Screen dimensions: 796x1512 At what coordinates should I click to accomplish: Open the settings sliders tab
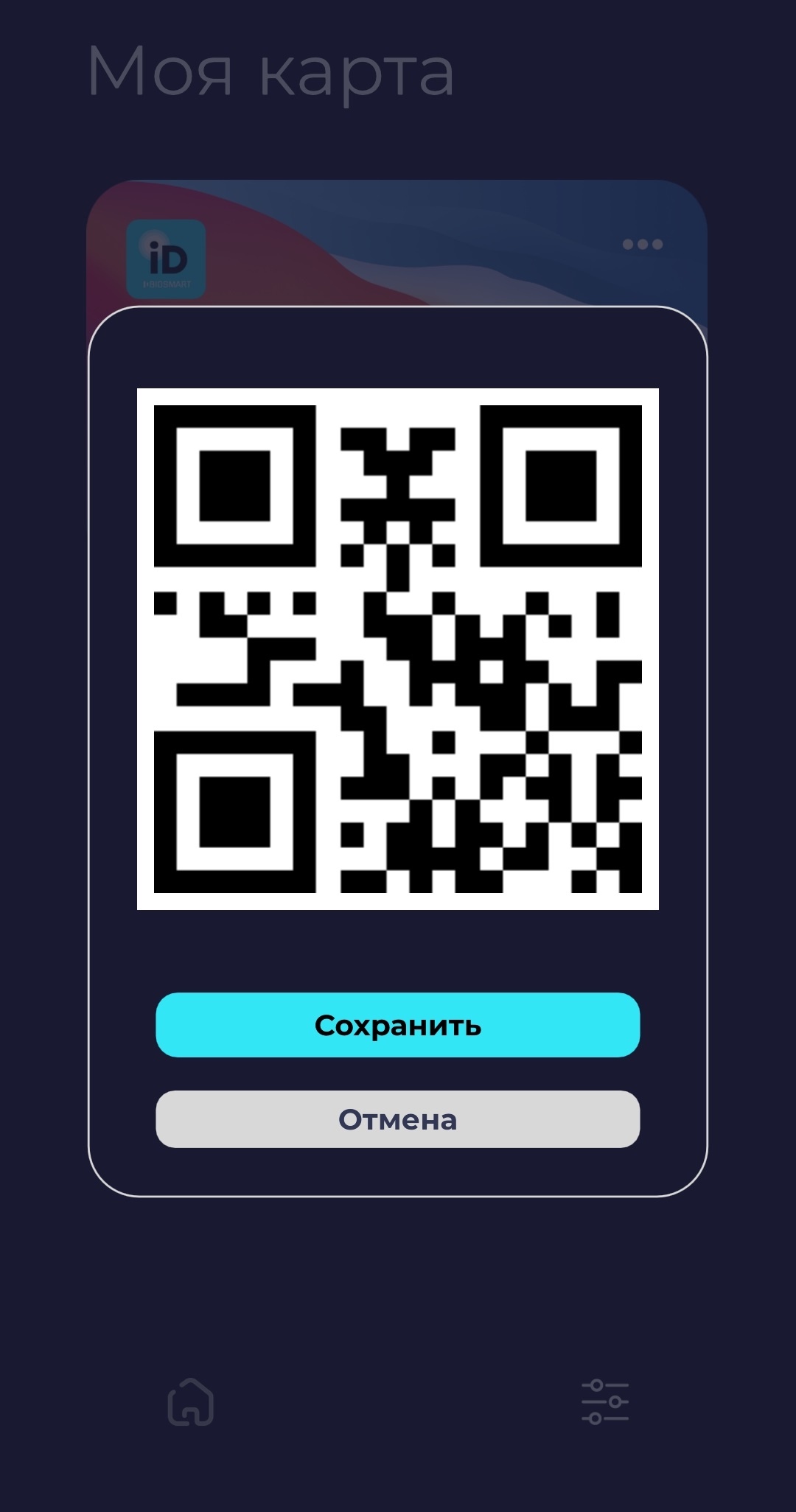pyautogui.click(x=605, y=1401)
